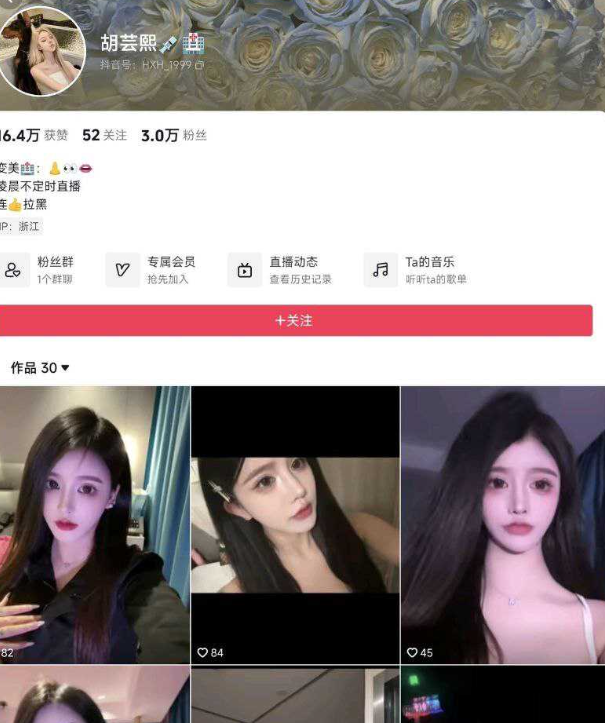Open the first video in the works grid

(94, 525)
